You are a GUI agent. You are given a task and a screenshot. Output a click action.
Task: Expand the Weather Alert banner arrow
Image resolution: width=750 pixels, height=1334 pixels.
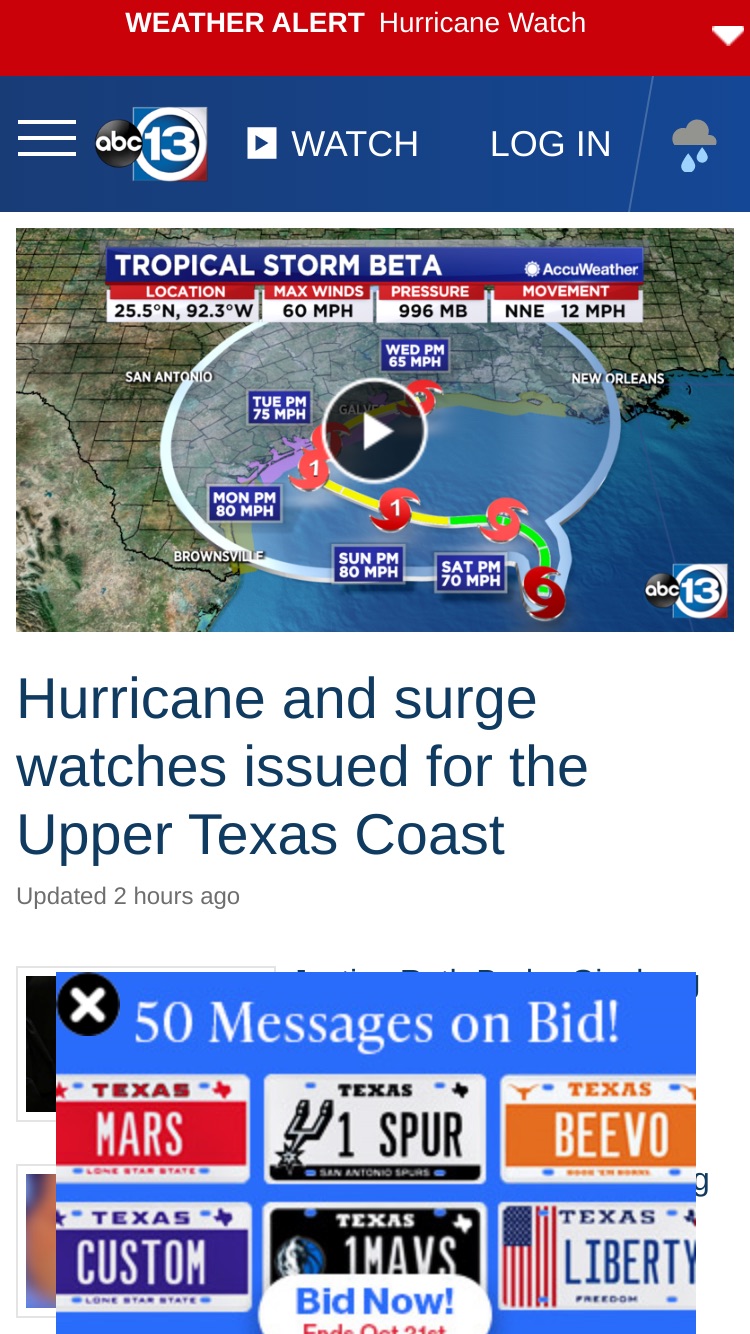click(727, 36)
